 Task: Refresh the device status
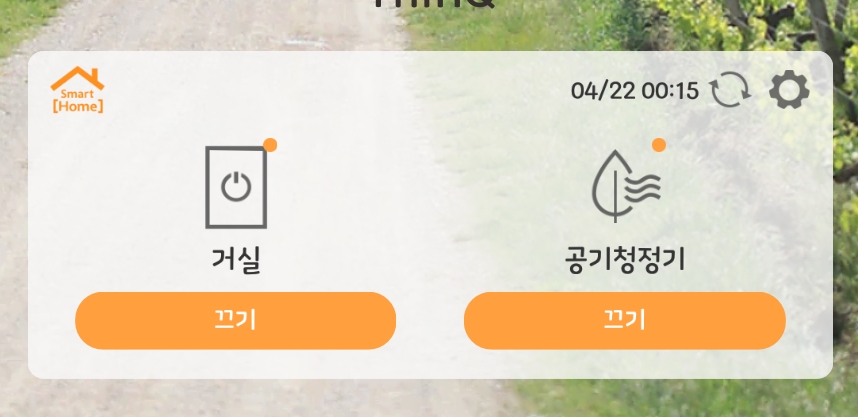click(729, 91)
